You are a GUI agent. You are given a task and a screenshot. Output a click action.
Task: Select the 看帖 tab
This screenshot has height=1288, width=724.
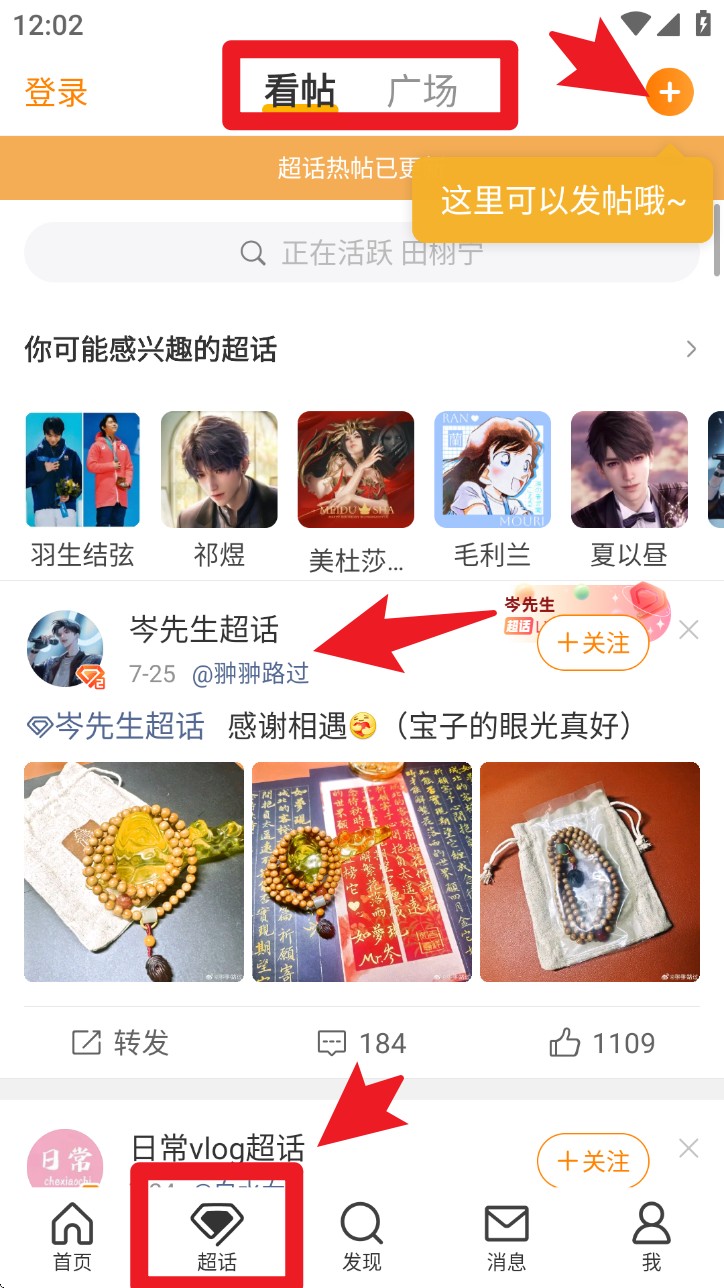click(x=299, y=91)
